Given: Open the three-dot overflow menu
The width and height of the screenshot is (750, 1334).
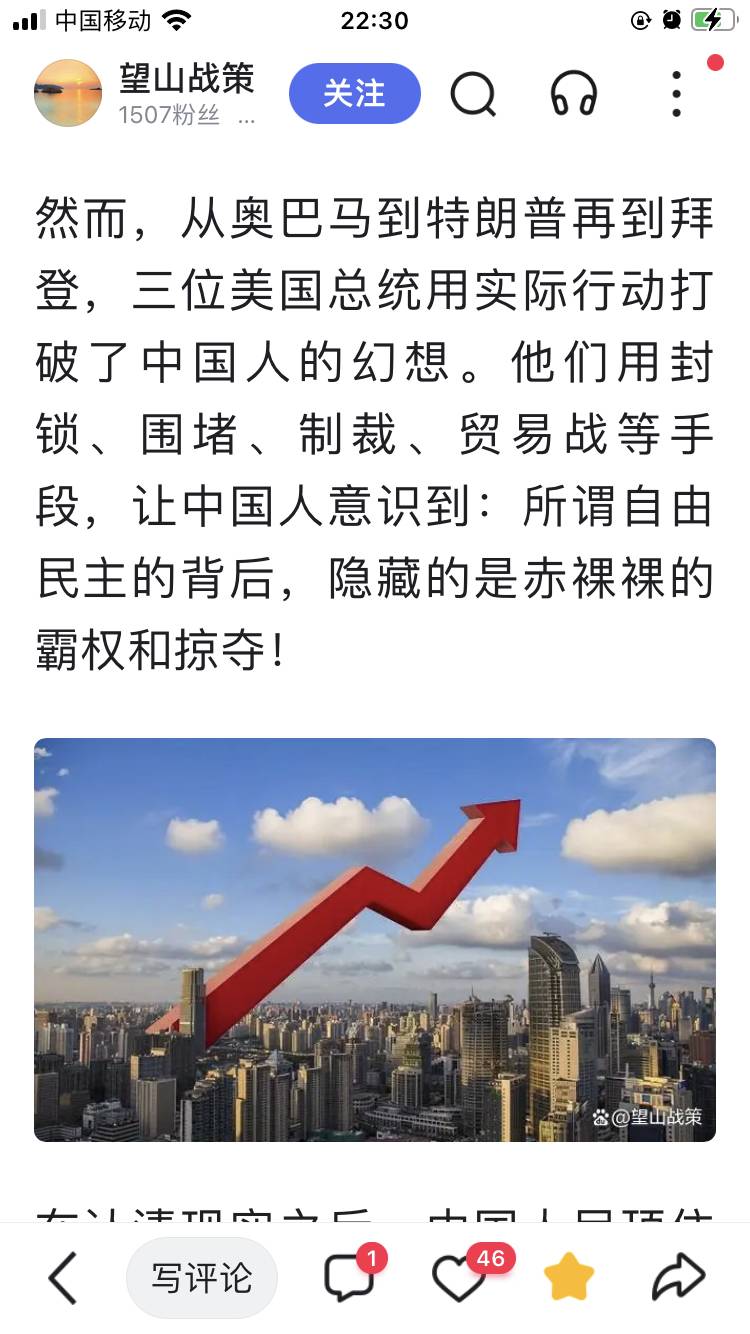Looking at the screenshot, I should pyautogui.click(x=677, y=95).
